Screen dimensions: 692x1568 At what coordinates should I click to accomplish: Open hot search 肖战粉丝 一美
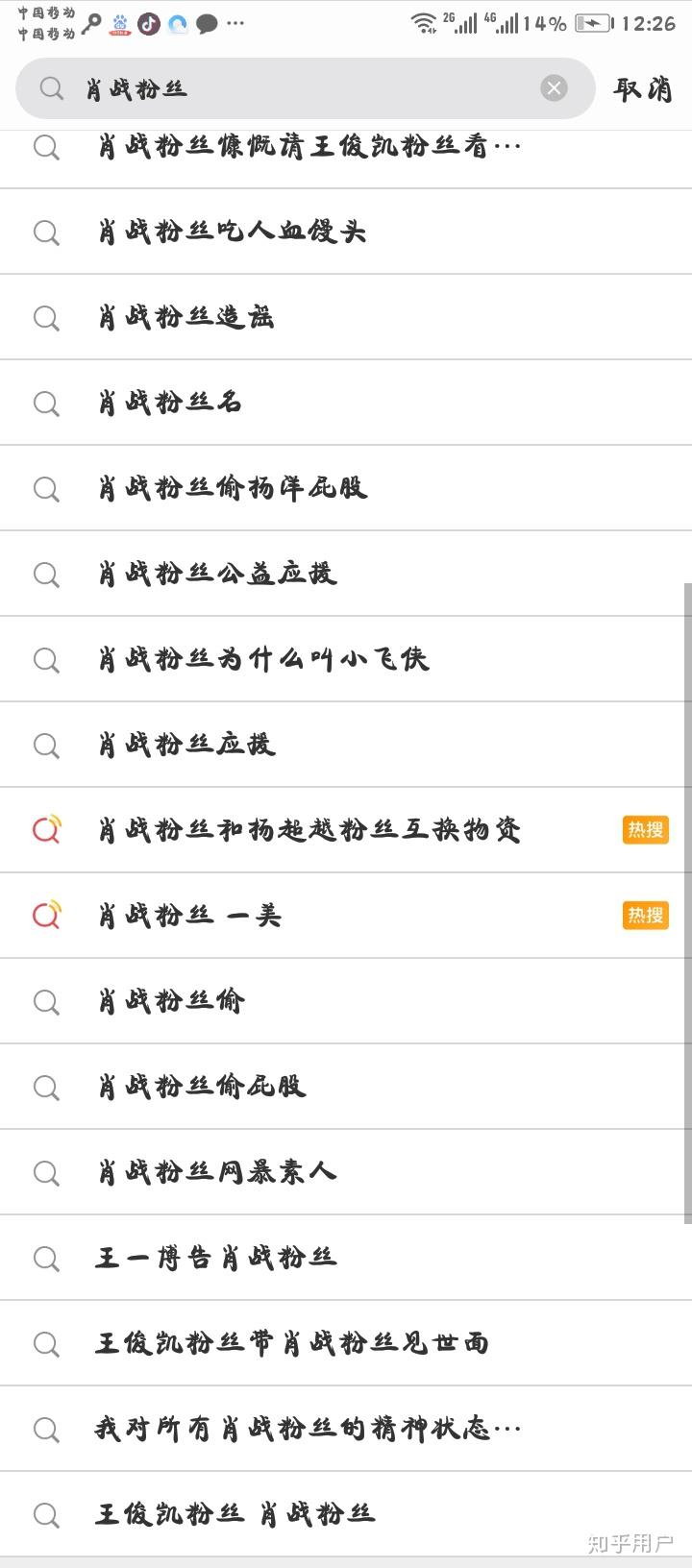189,916
